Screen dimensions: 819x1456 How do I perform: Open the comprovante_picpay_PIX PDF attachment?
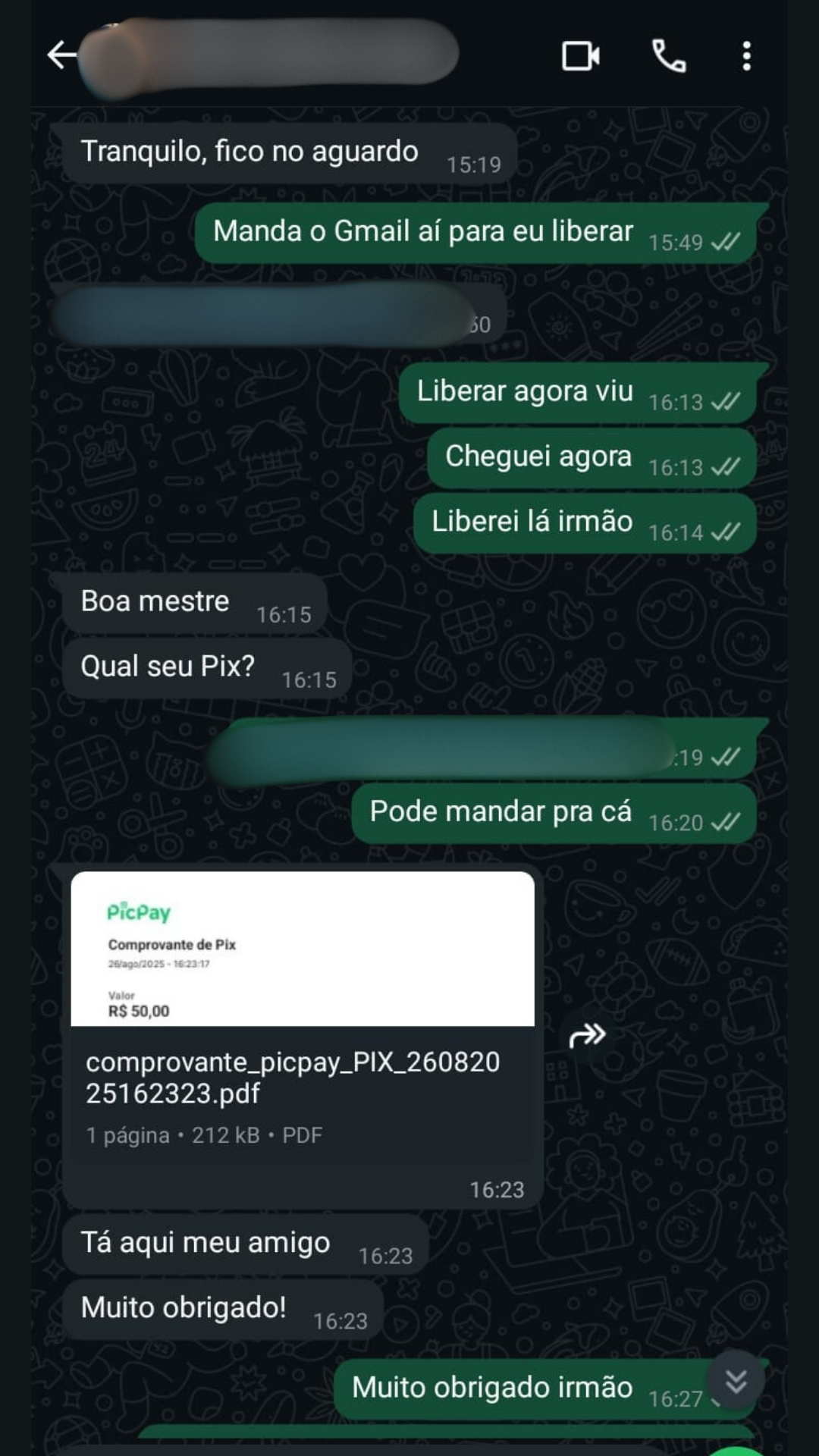[x=302, y=1016]
